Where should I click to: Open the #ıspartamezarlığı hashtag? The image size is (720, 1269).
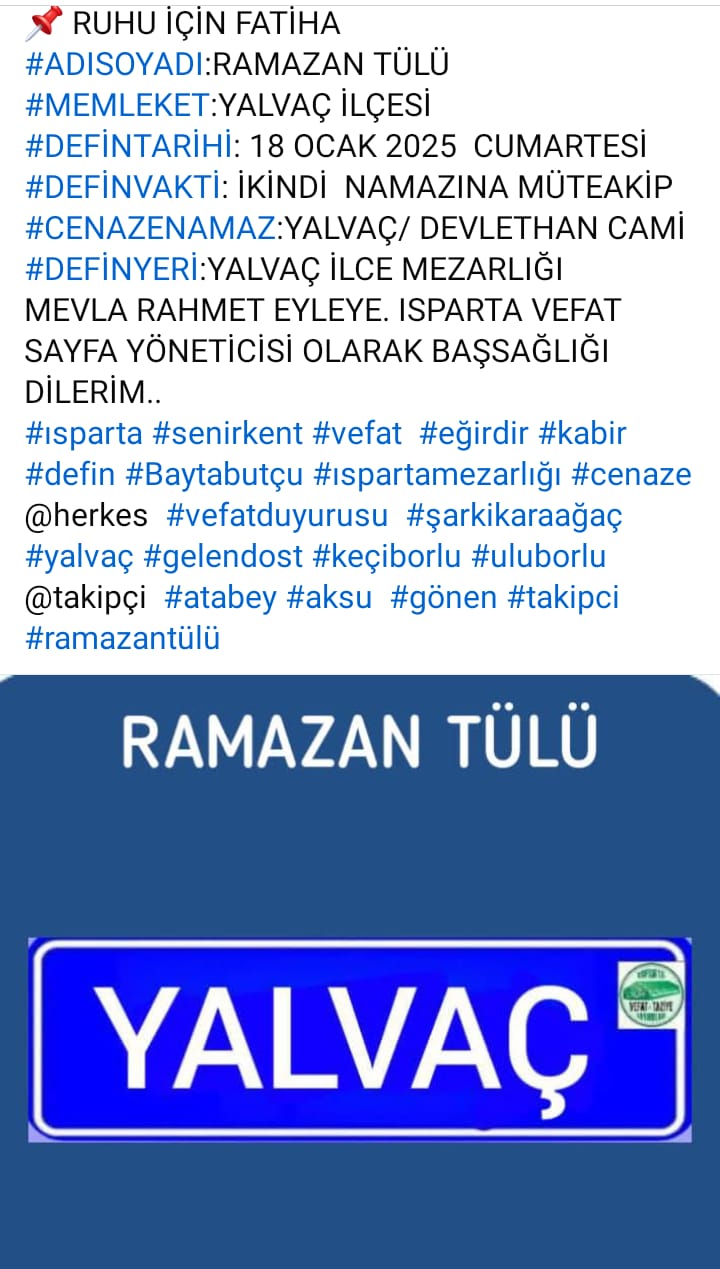point(438,475)
